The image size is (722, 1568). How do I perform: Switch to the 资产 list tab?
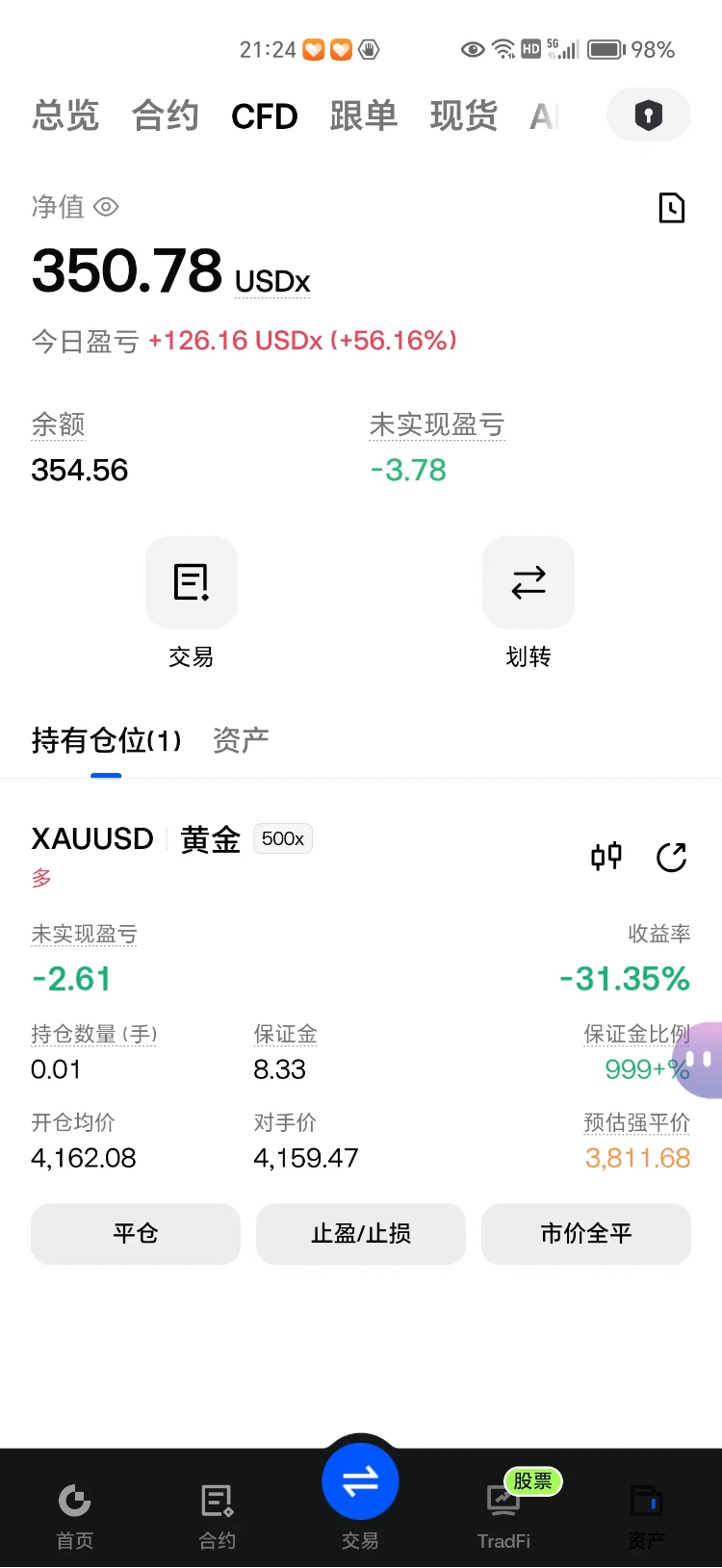coord(241,740)
